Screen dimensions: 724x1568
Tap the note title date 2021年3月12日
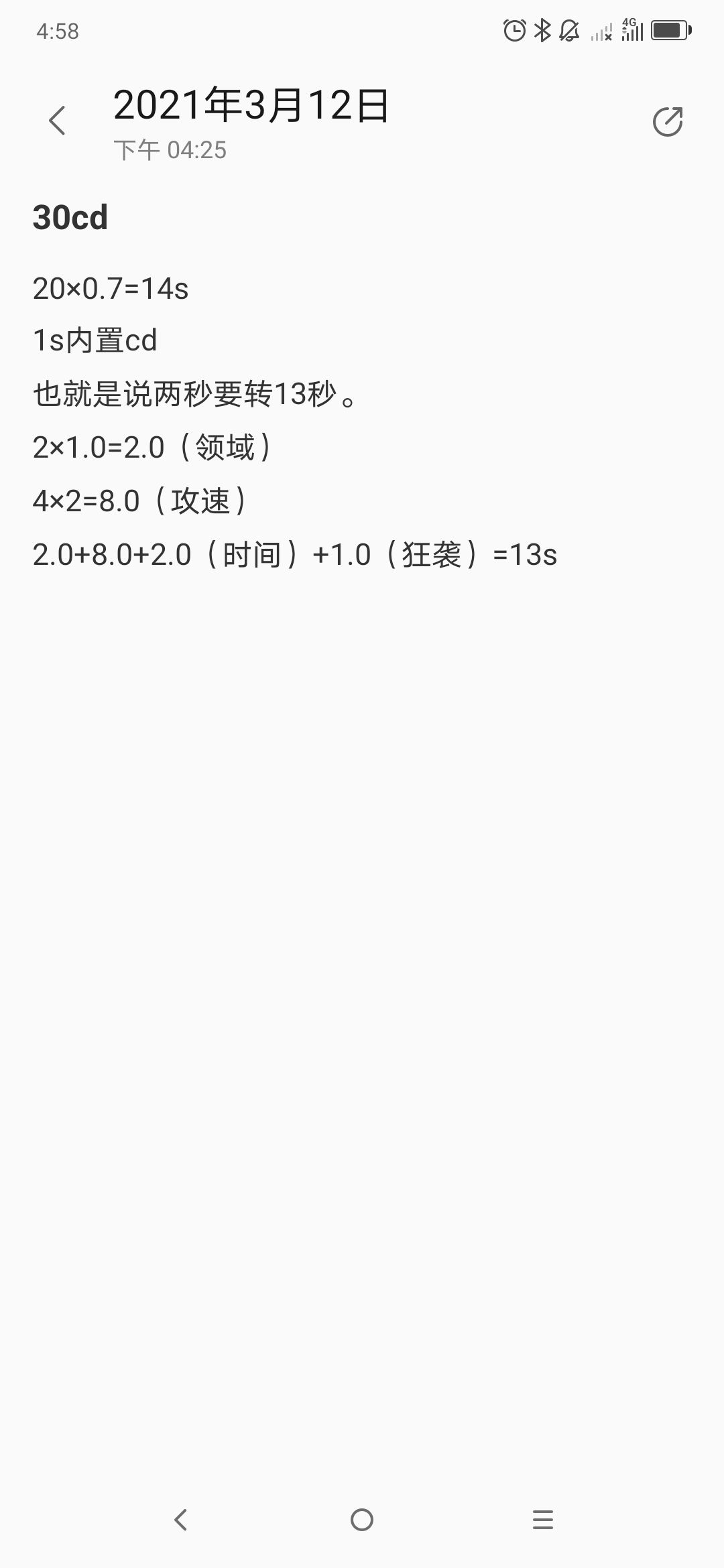(x=251, y=106)
